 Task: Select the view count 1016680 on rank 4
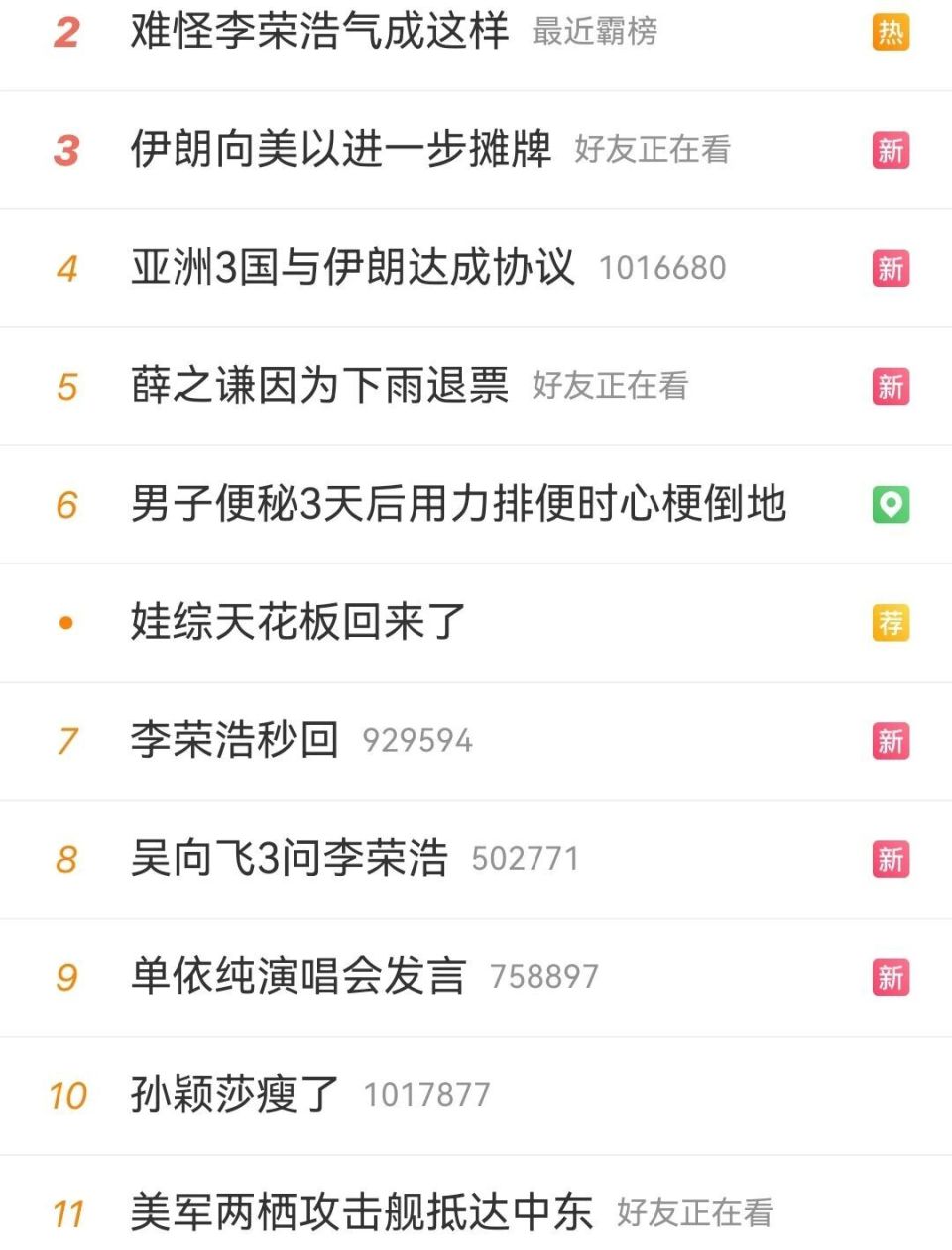[x=661, y=268]
